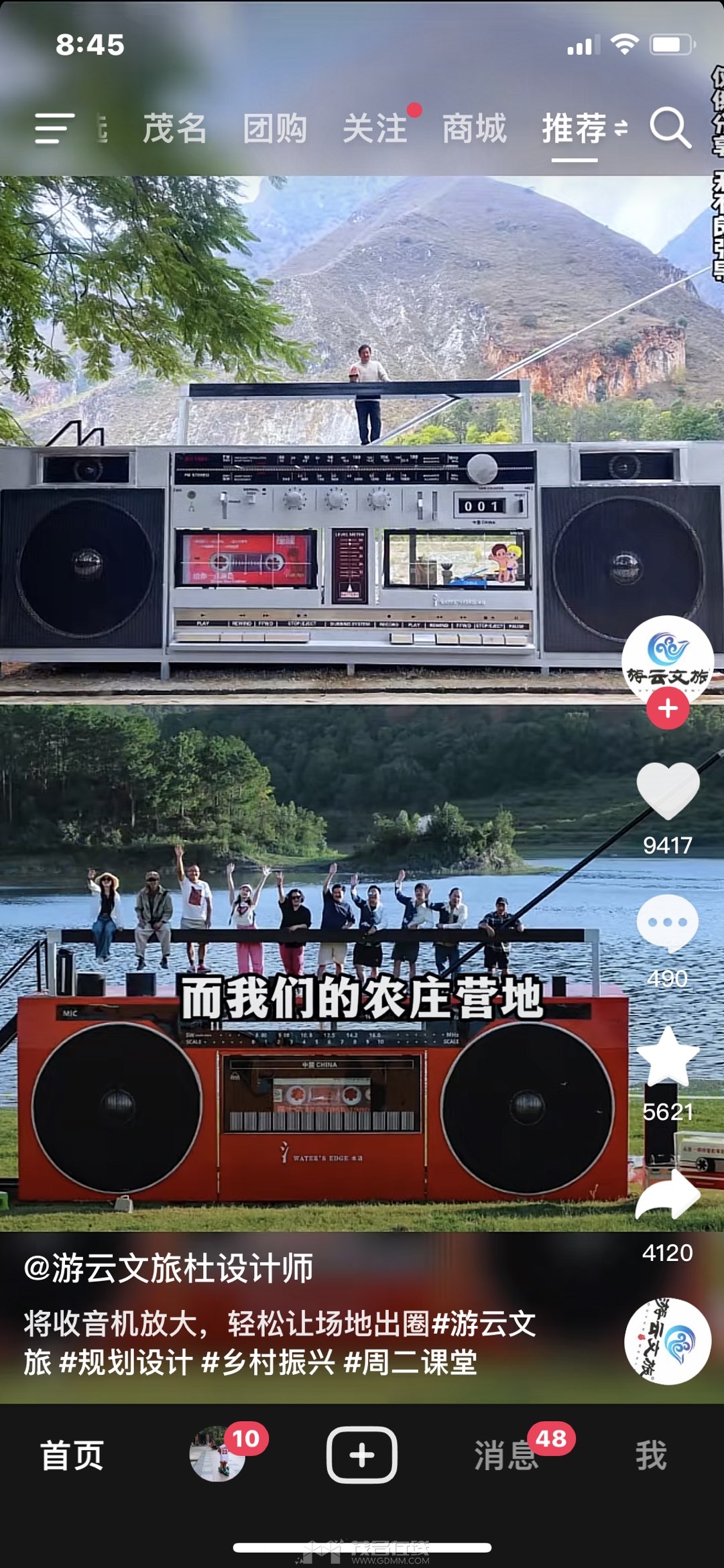Image resolution: width=724 pixels, height=1568 pixels.
Task: Go to the 首页 tab
Action: point(72,1455)
